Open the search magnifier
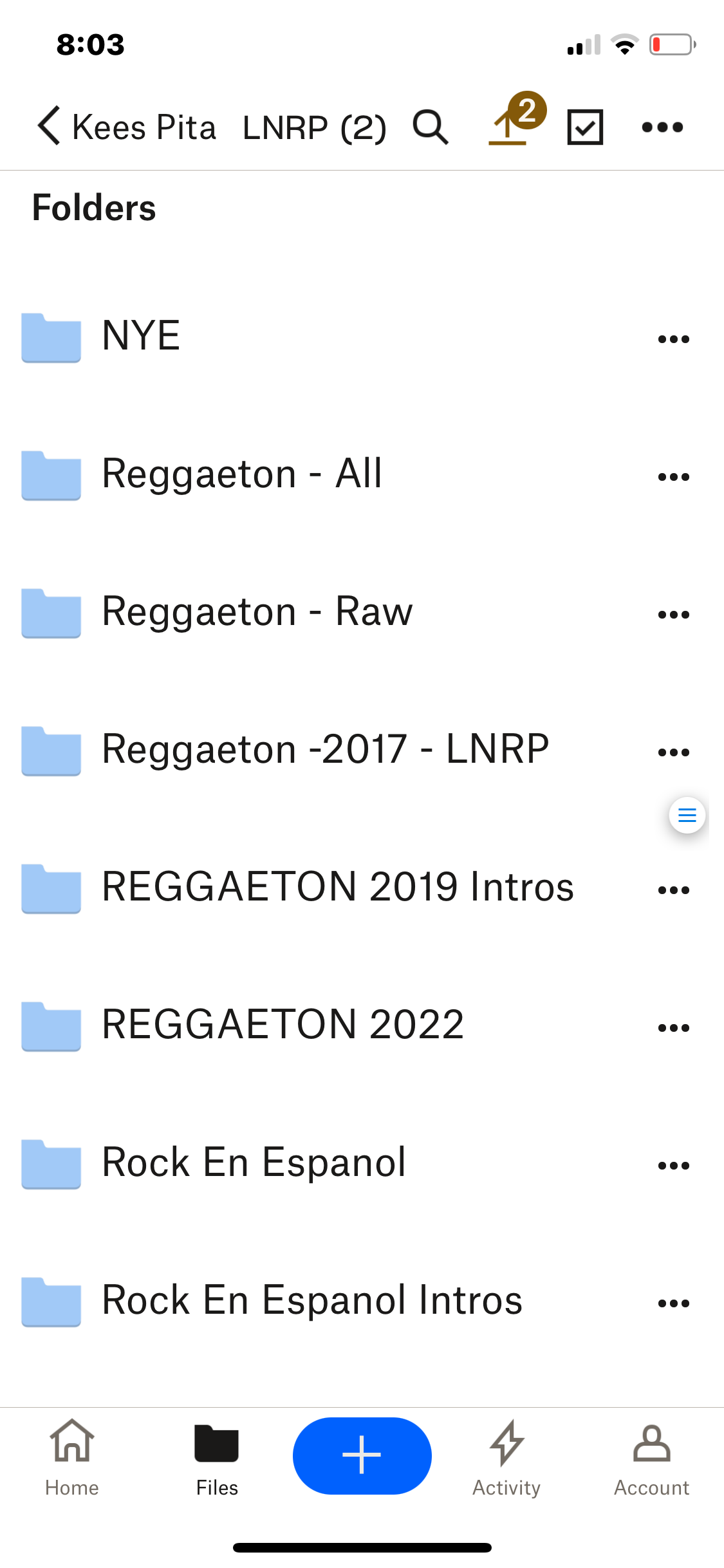Viewport: 724px width, 1568px height. (431, 127)
